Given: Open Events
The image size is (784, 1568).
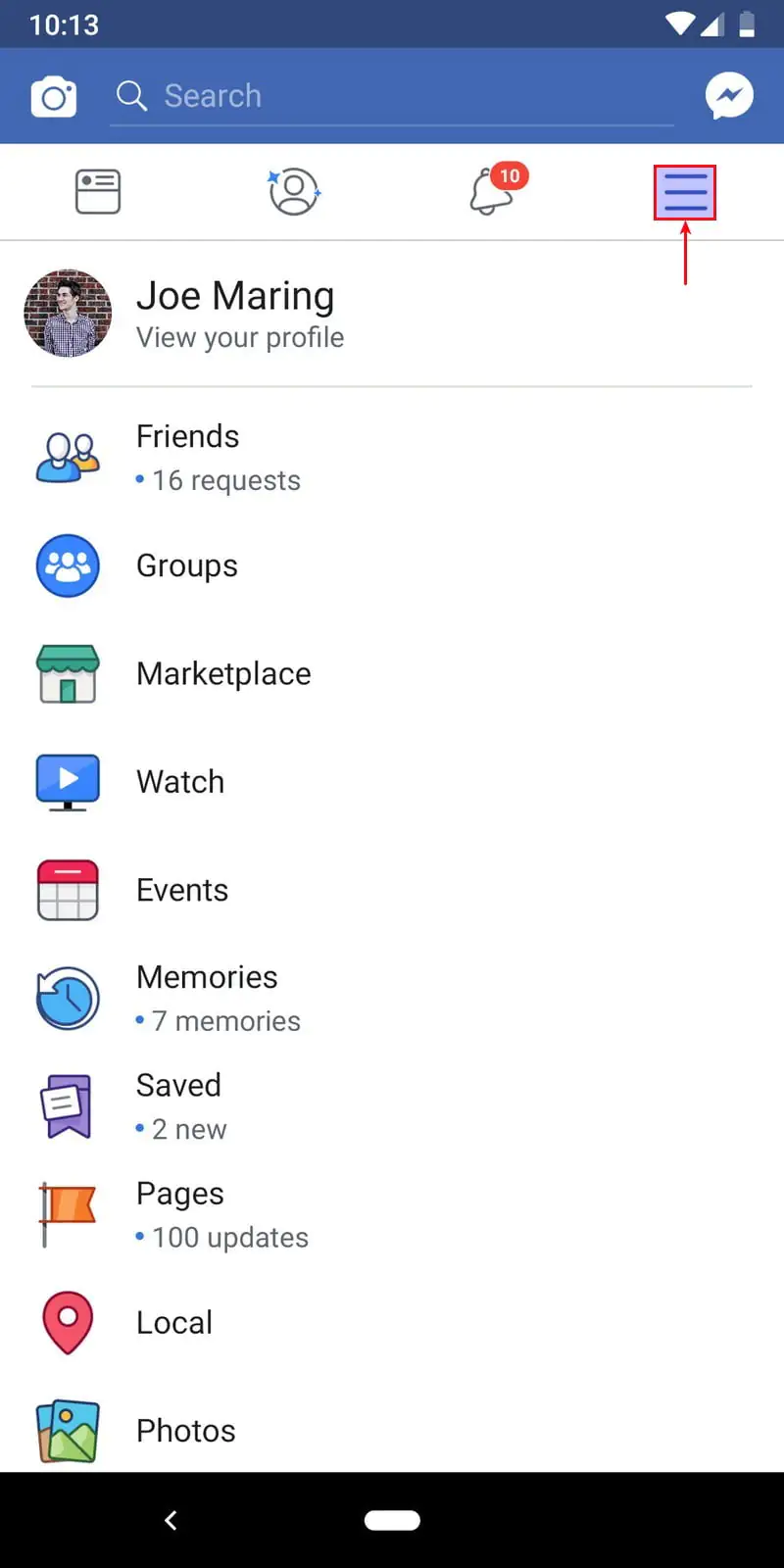Looking at the screenshot, I should [x=182, y=890].
